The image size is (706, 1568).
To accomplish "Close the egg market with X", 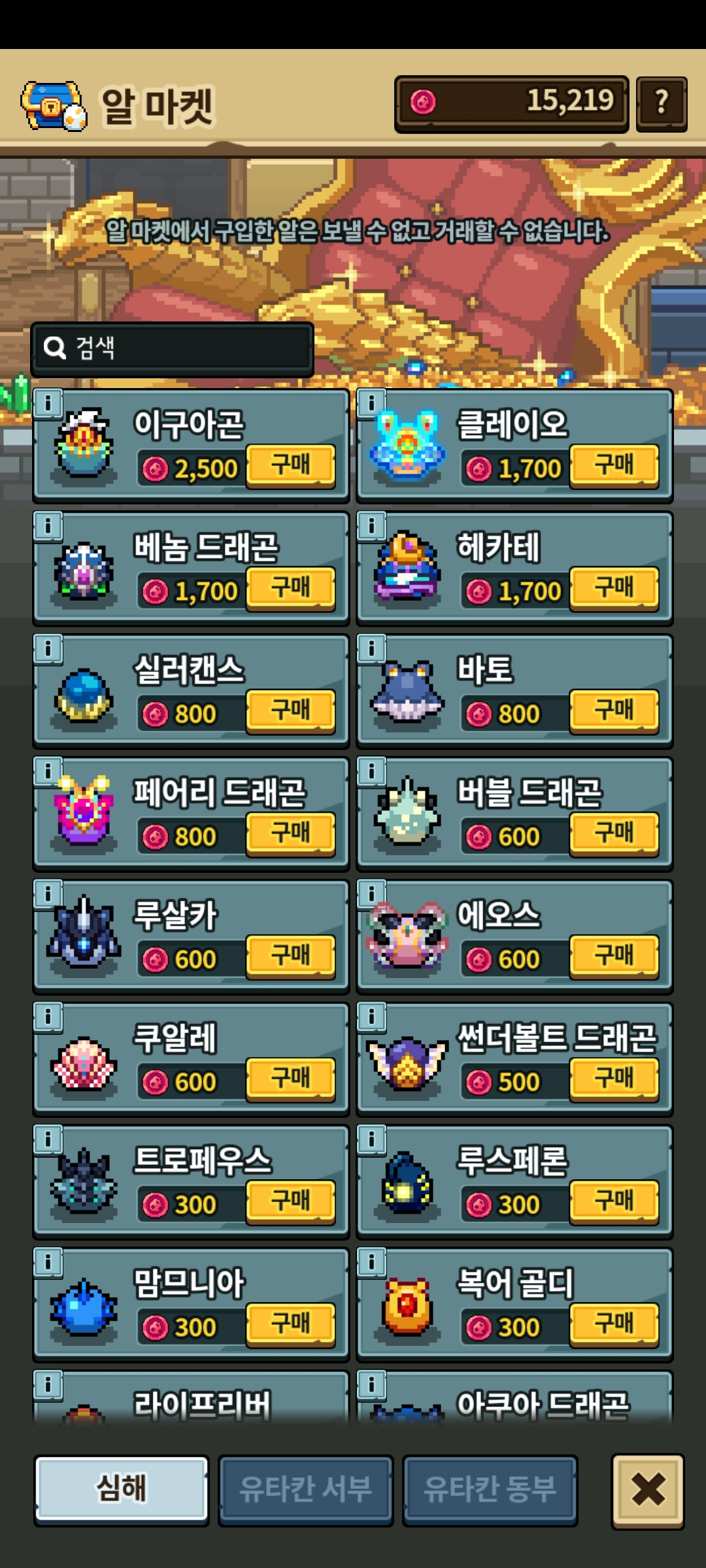I will point(647,1490).
